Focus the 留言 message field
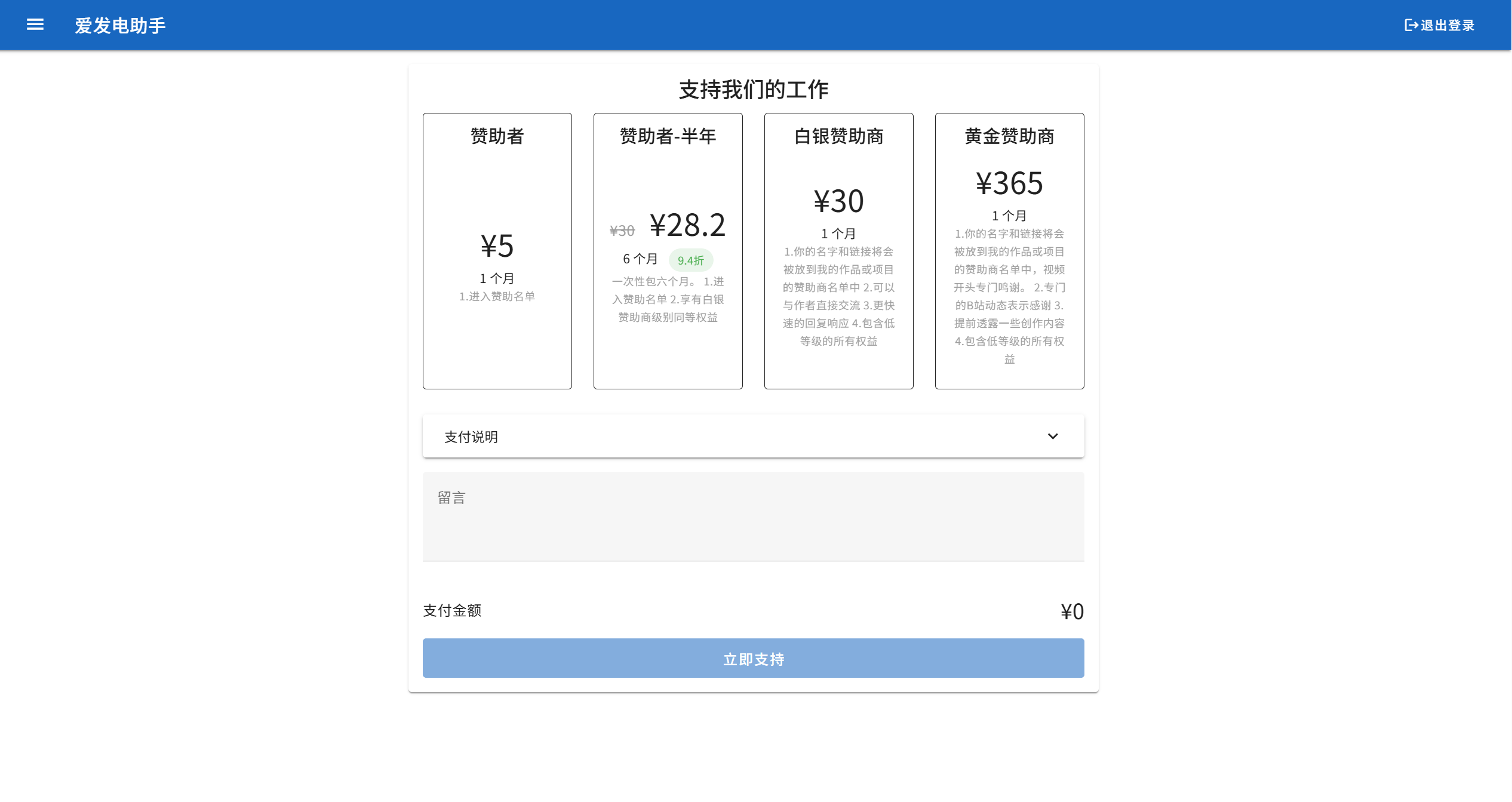1512x802 pixels. [x=753, y=517]
